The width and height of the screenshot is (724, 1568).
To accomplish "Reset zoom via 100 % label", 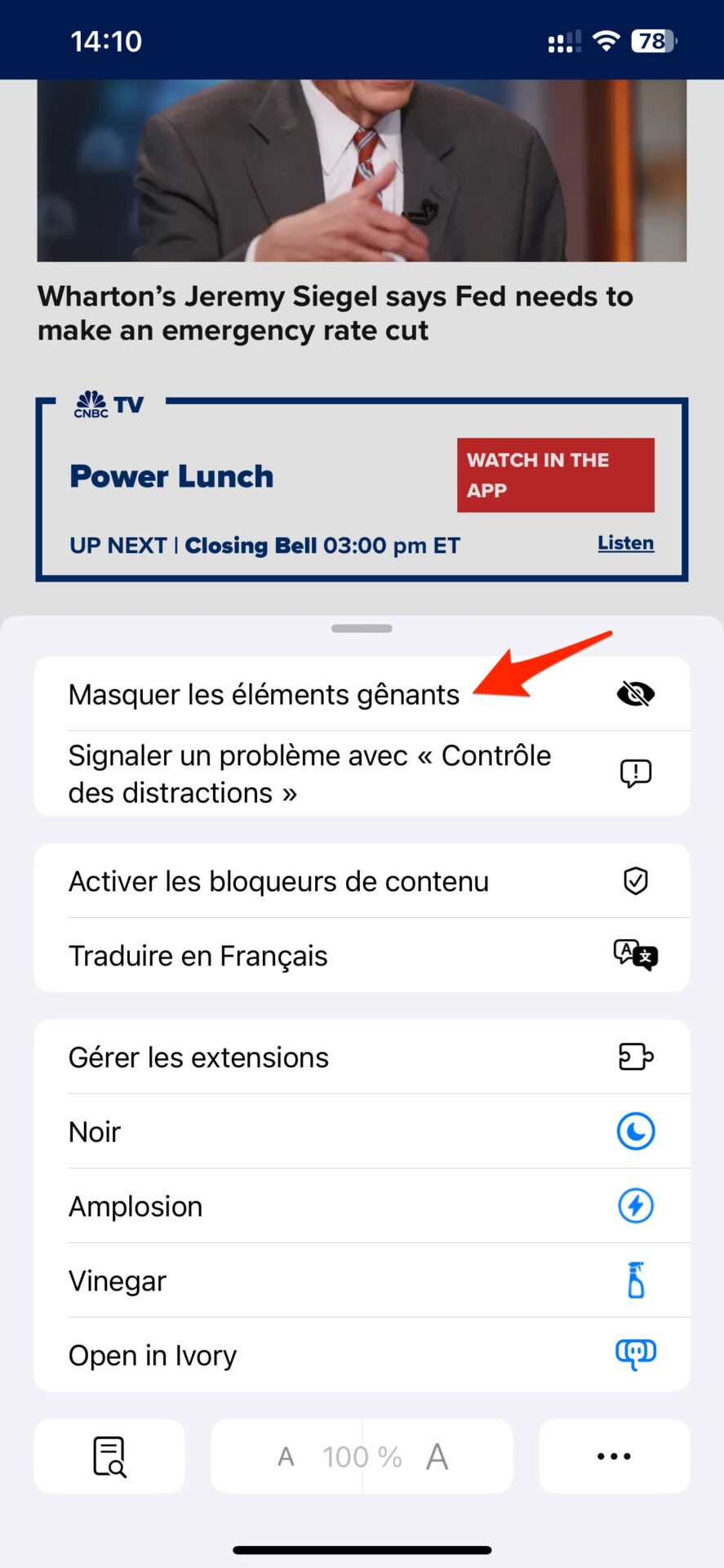I will point(362,1456).
